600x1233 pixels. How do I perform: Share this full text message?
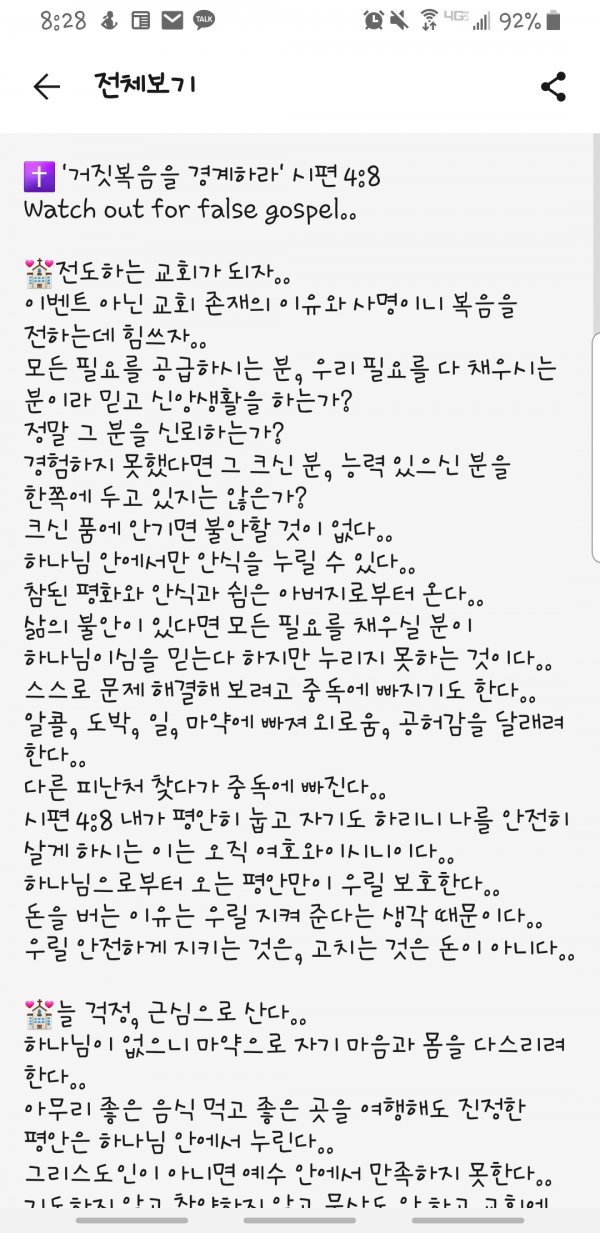553,87
